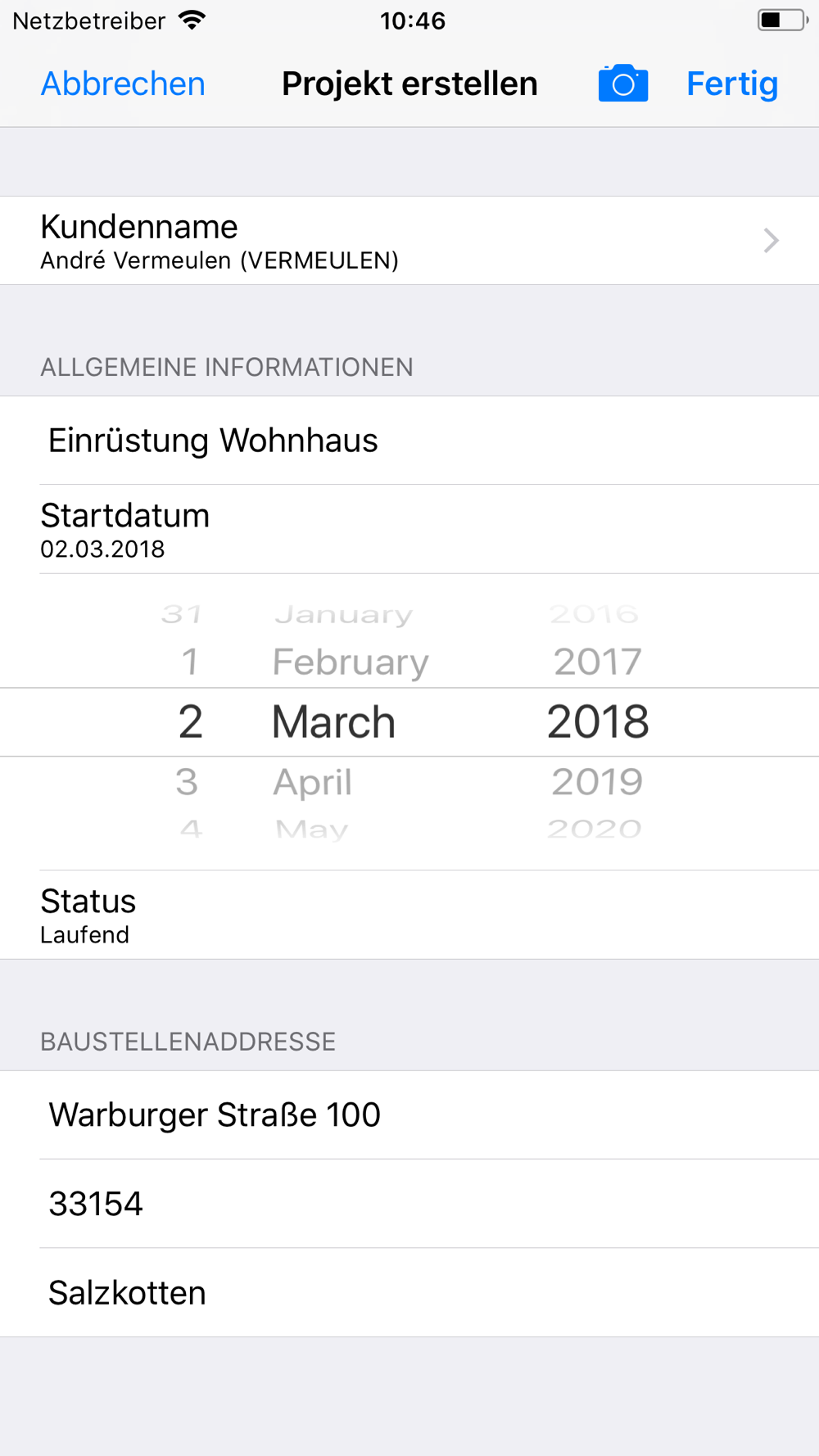Collapse the Startdatum date row

point(409,529)
